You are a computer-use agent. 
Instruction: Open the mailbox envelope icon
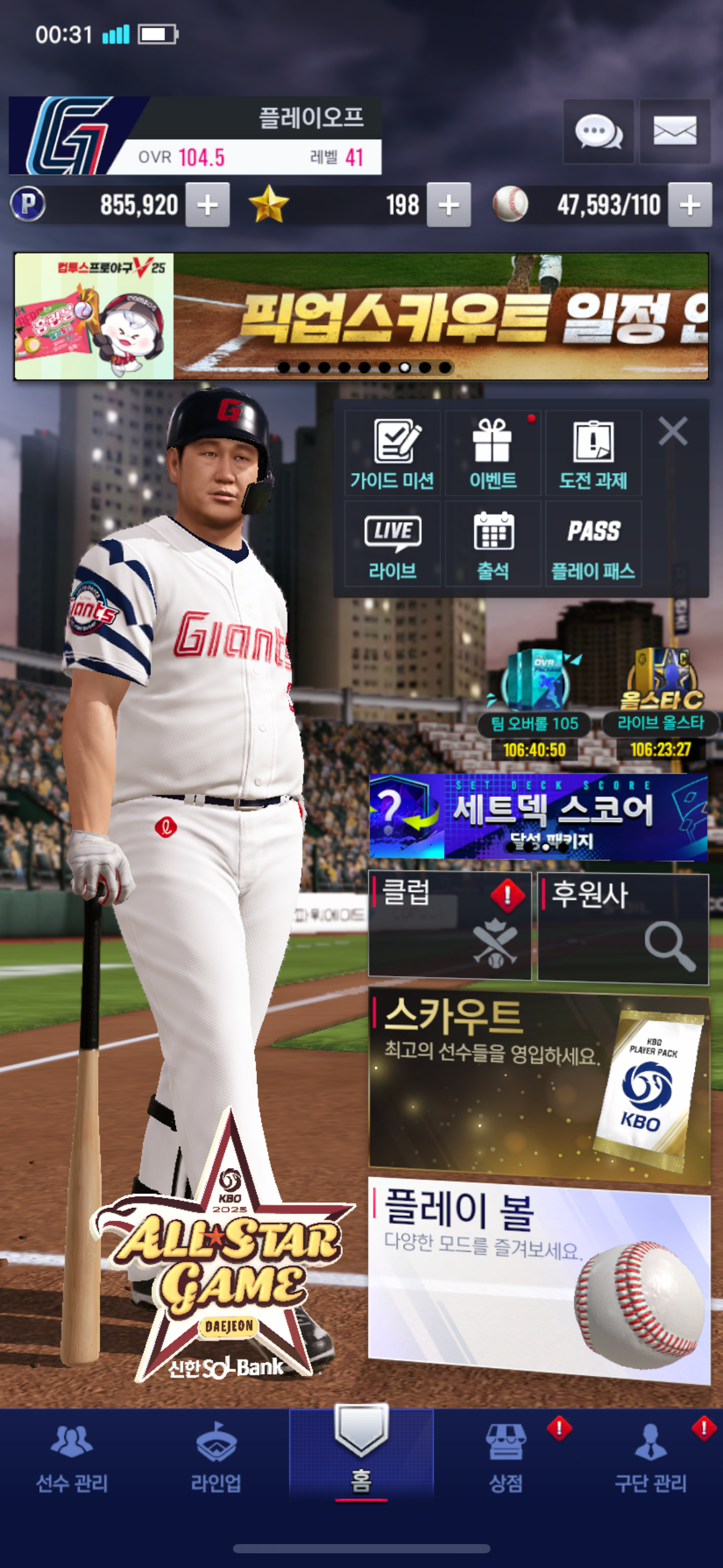[675, 131]
